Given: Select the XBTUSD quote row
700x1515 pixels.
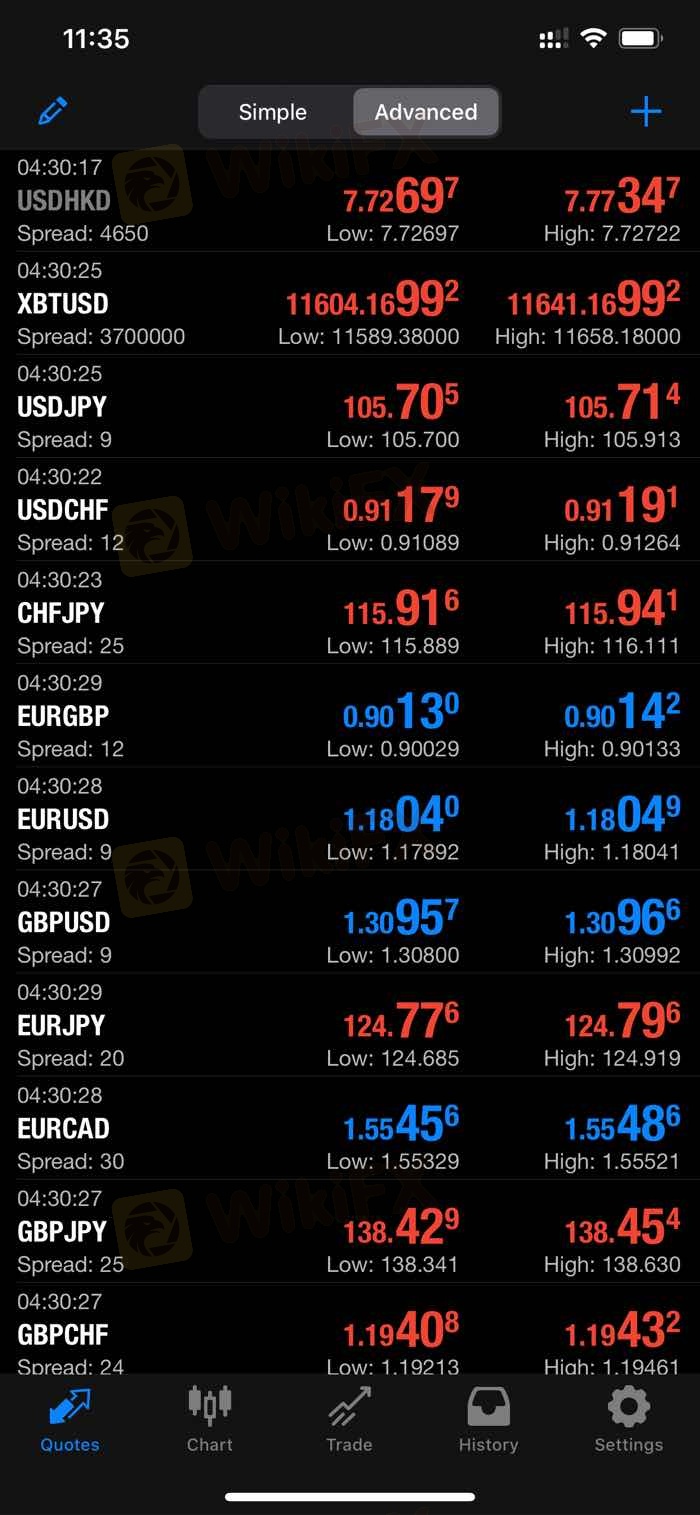Looking at the screenshot, I should click(63, 304).
